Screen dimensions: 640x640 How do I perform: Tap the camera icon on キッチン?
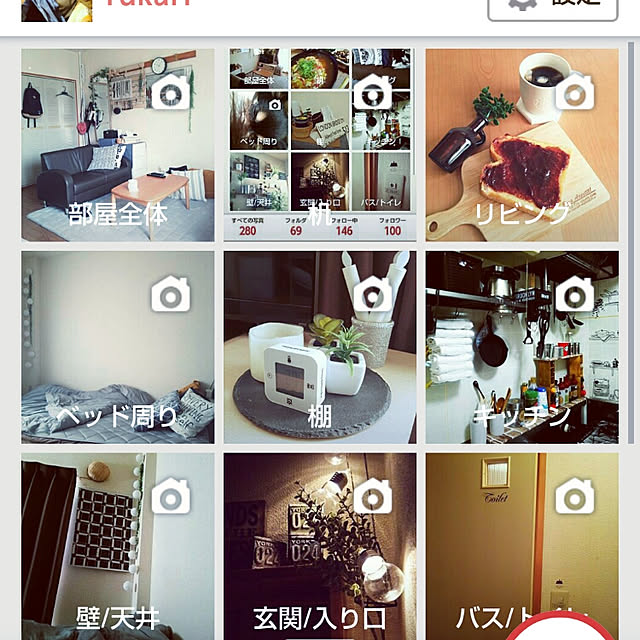(x=575, y=294)
